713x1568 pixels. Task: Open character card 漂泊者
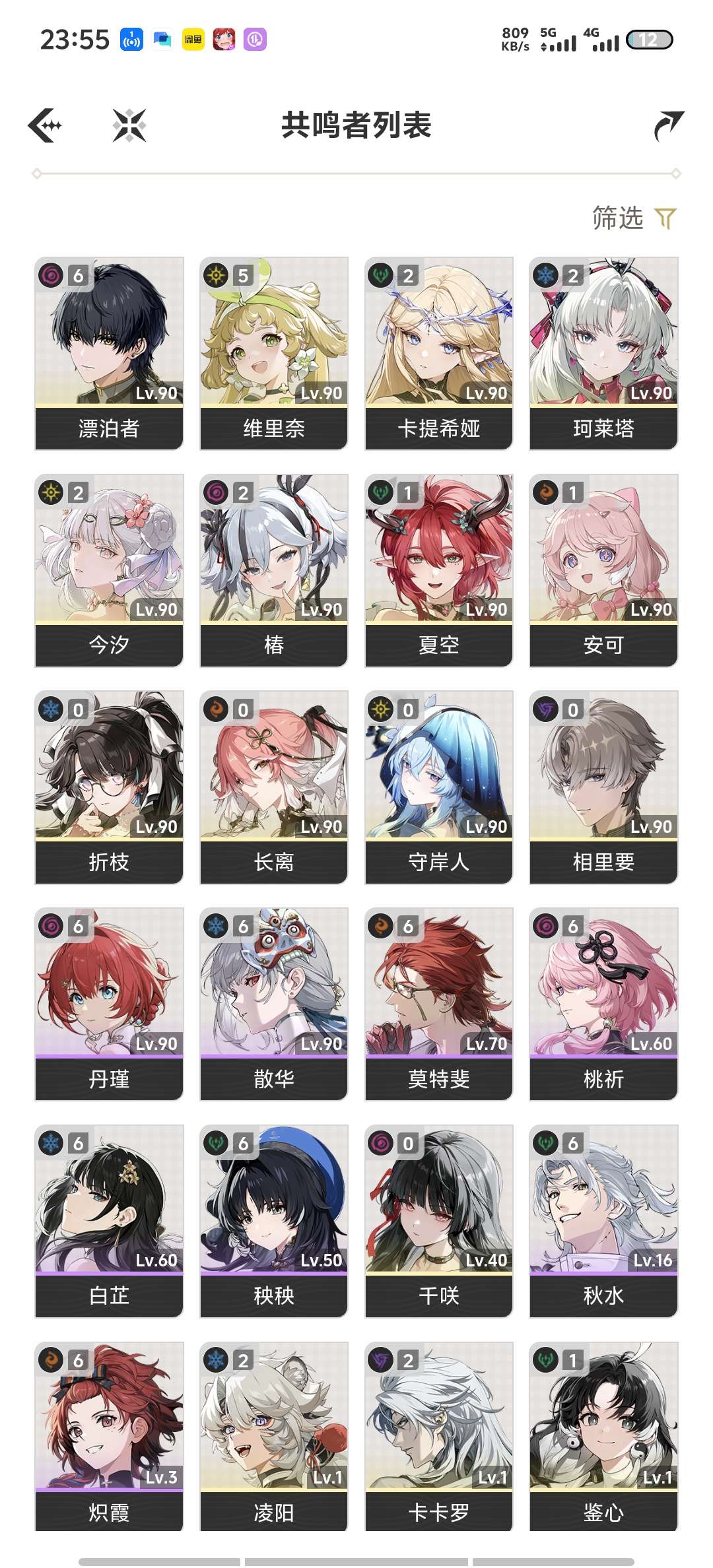click(109, 353)
